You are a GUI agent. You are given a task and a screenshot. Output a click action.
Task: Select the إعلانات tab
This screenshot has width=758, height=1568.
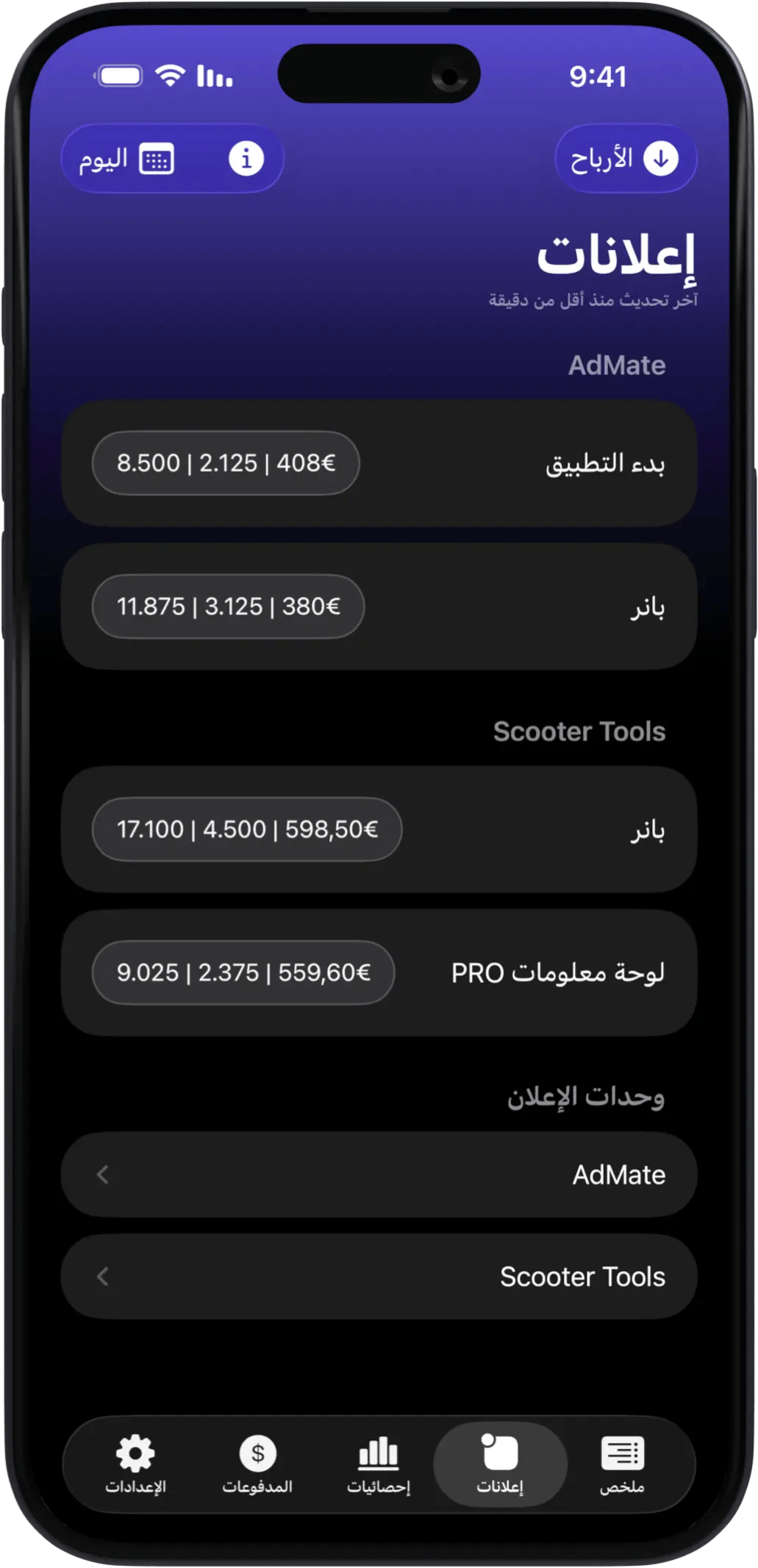click(x=500, y=1464)
